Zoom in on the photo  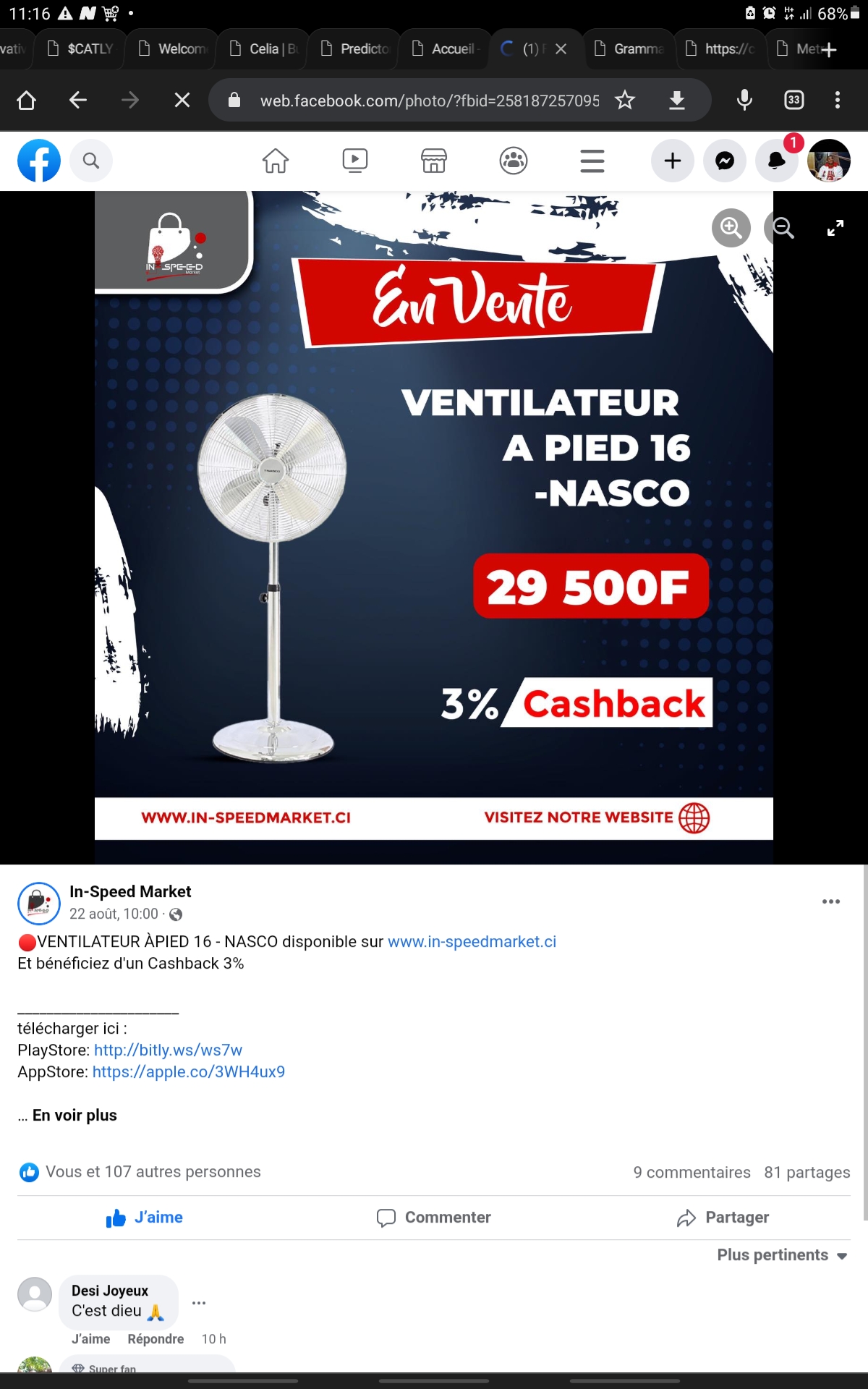[731, 228]
